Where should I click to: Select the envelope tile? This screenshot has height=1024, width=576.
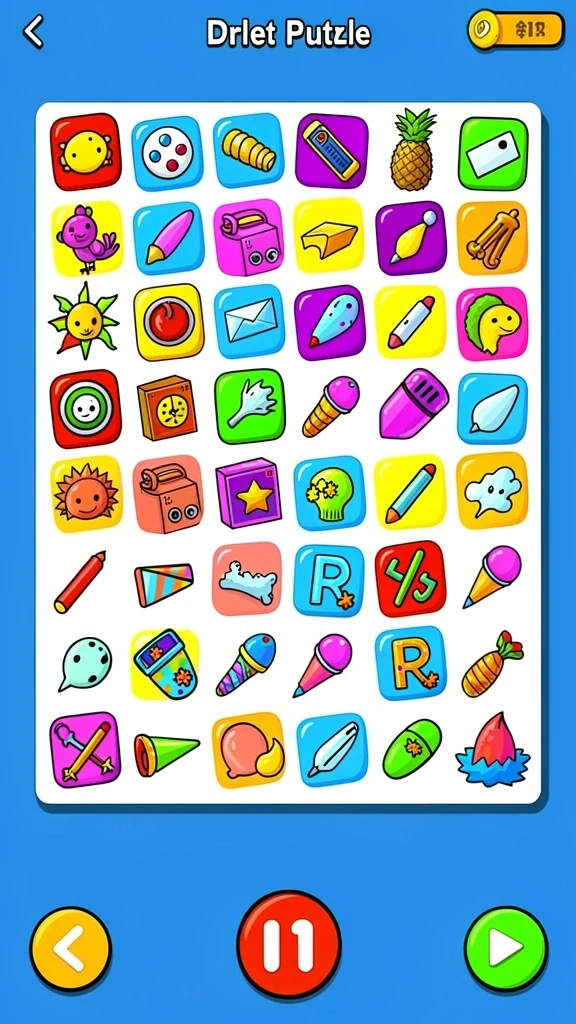249,321
